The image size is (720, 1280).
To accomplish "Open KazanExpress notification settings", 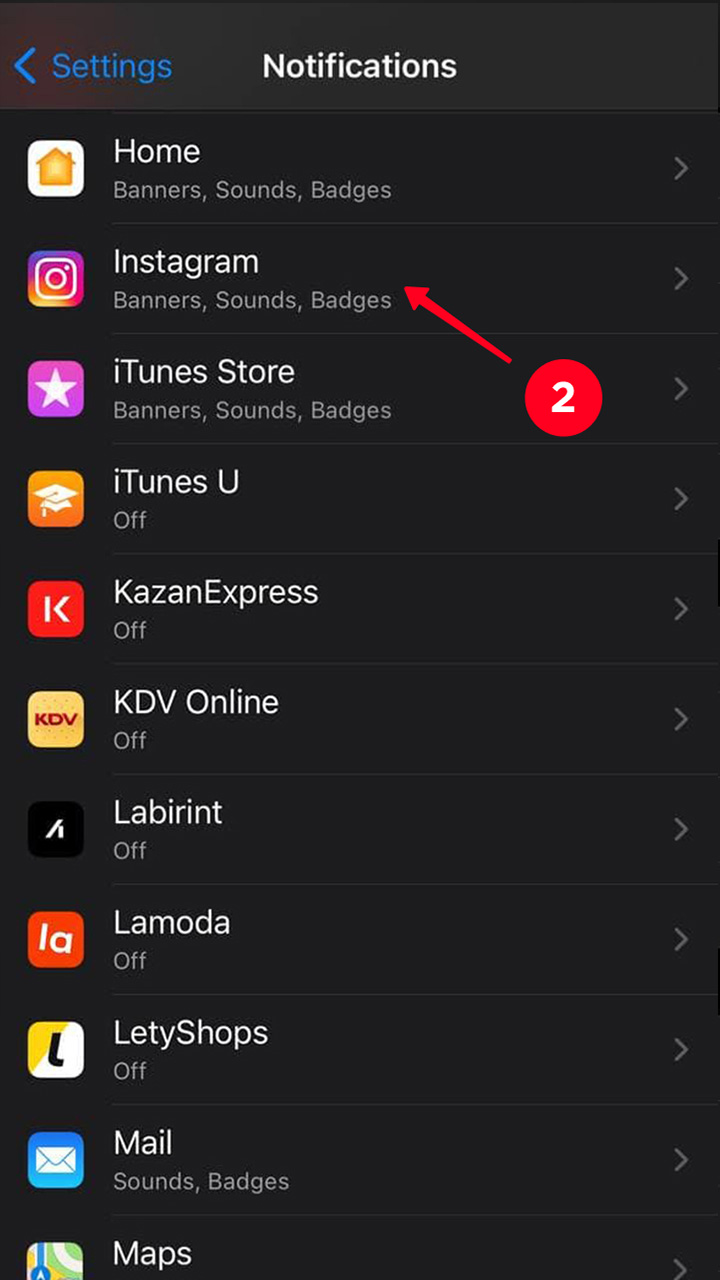I will pyautogui.click(x=360, y=609).
